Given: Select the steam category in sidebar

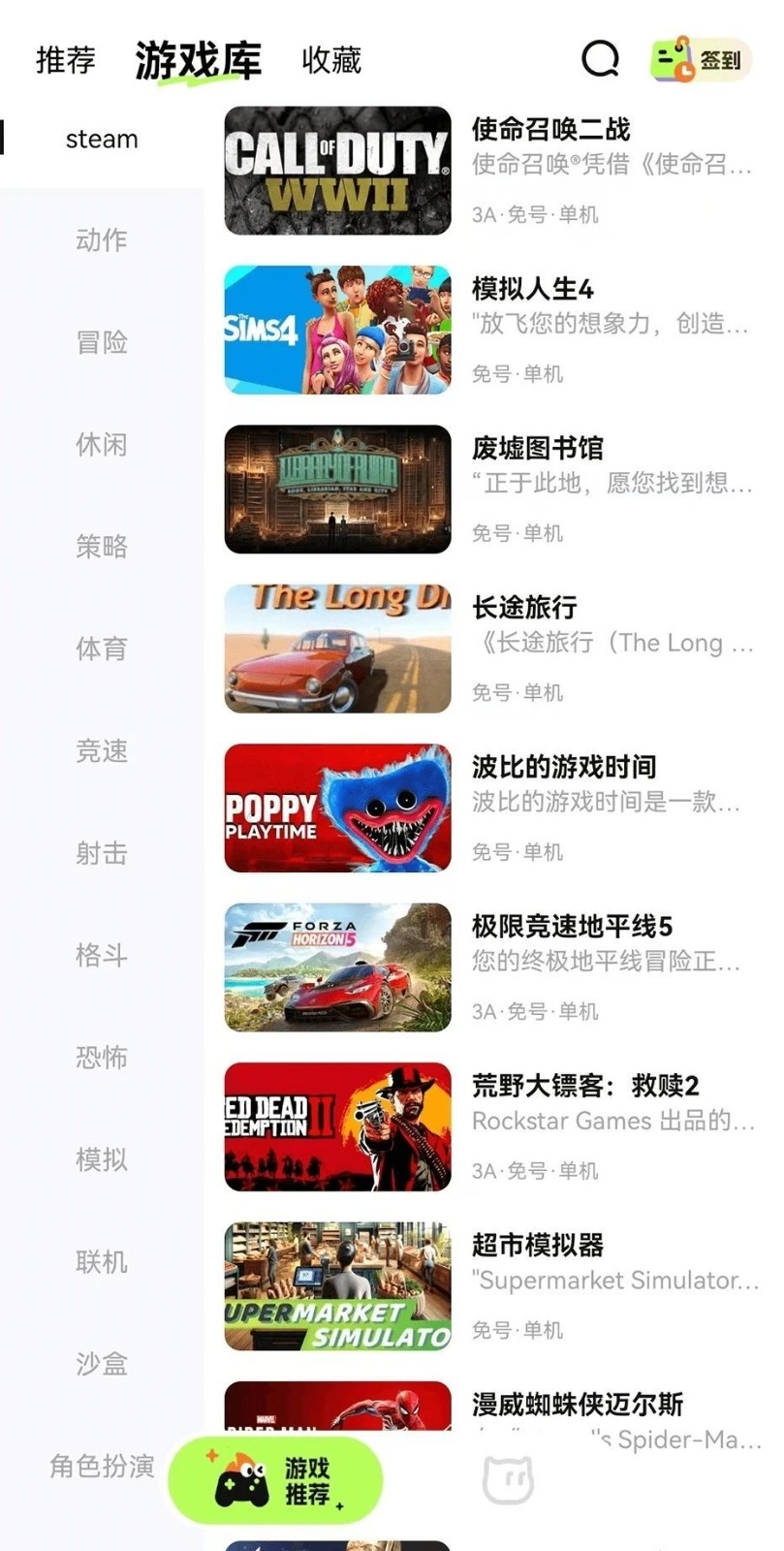Looking at the screenshot, I should (x=102, y=139).
